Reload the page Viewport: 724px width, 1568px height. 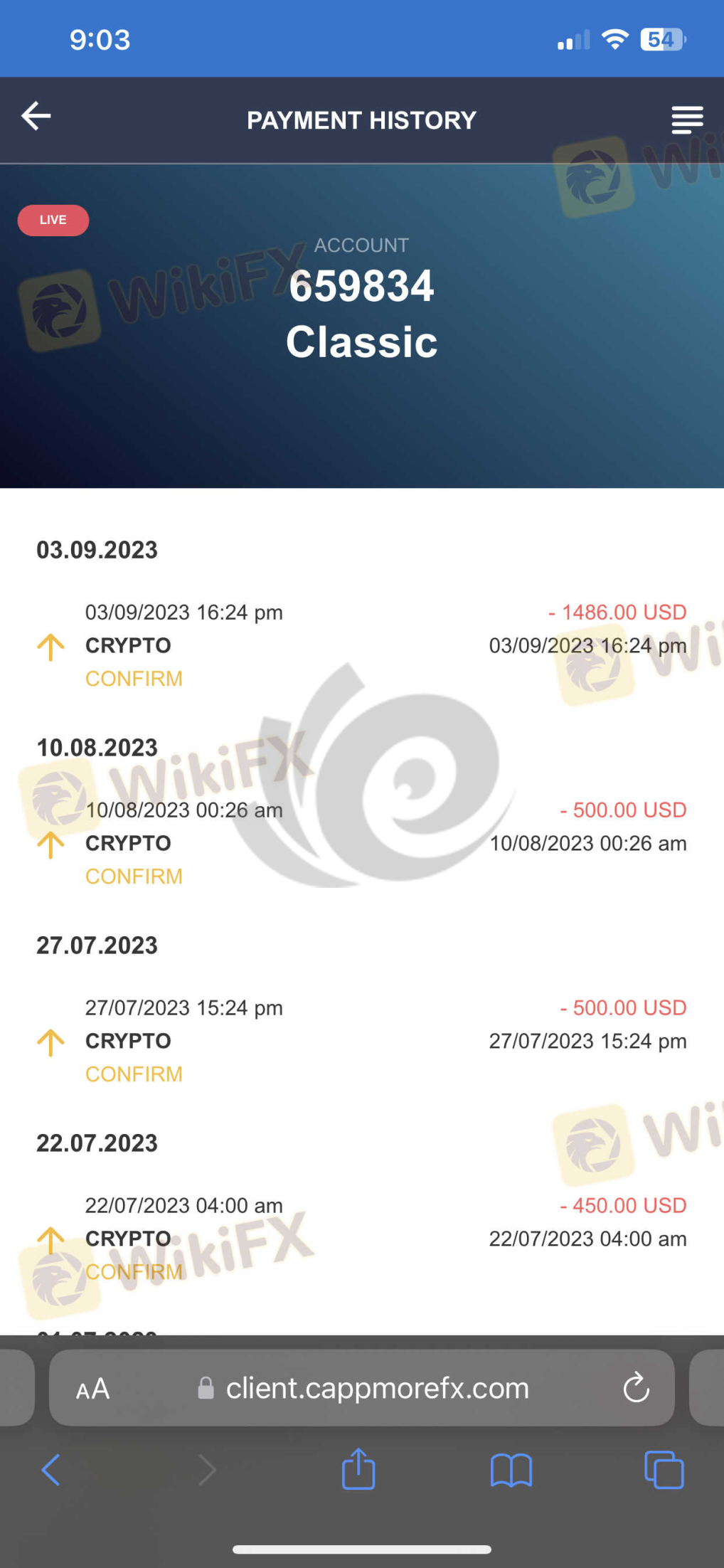pos(636,1388)
